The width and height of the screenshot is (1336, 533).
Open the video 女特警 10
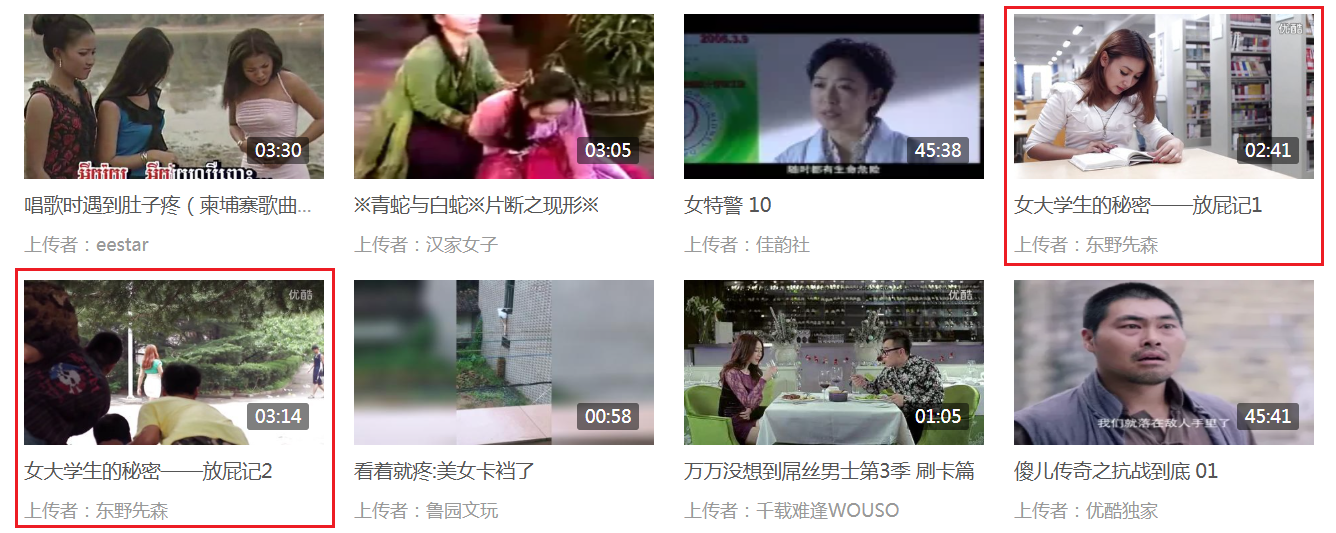pos(833,97)
